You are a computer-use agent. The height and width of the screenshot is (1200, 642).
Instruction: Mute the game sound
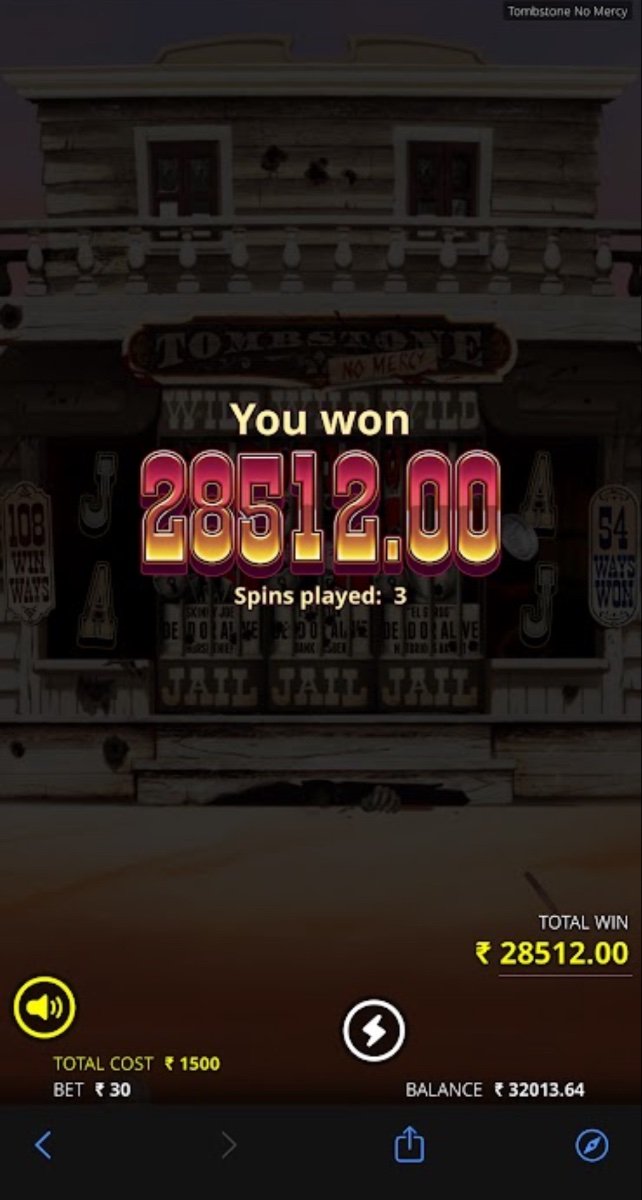(x=44, y=1006)
